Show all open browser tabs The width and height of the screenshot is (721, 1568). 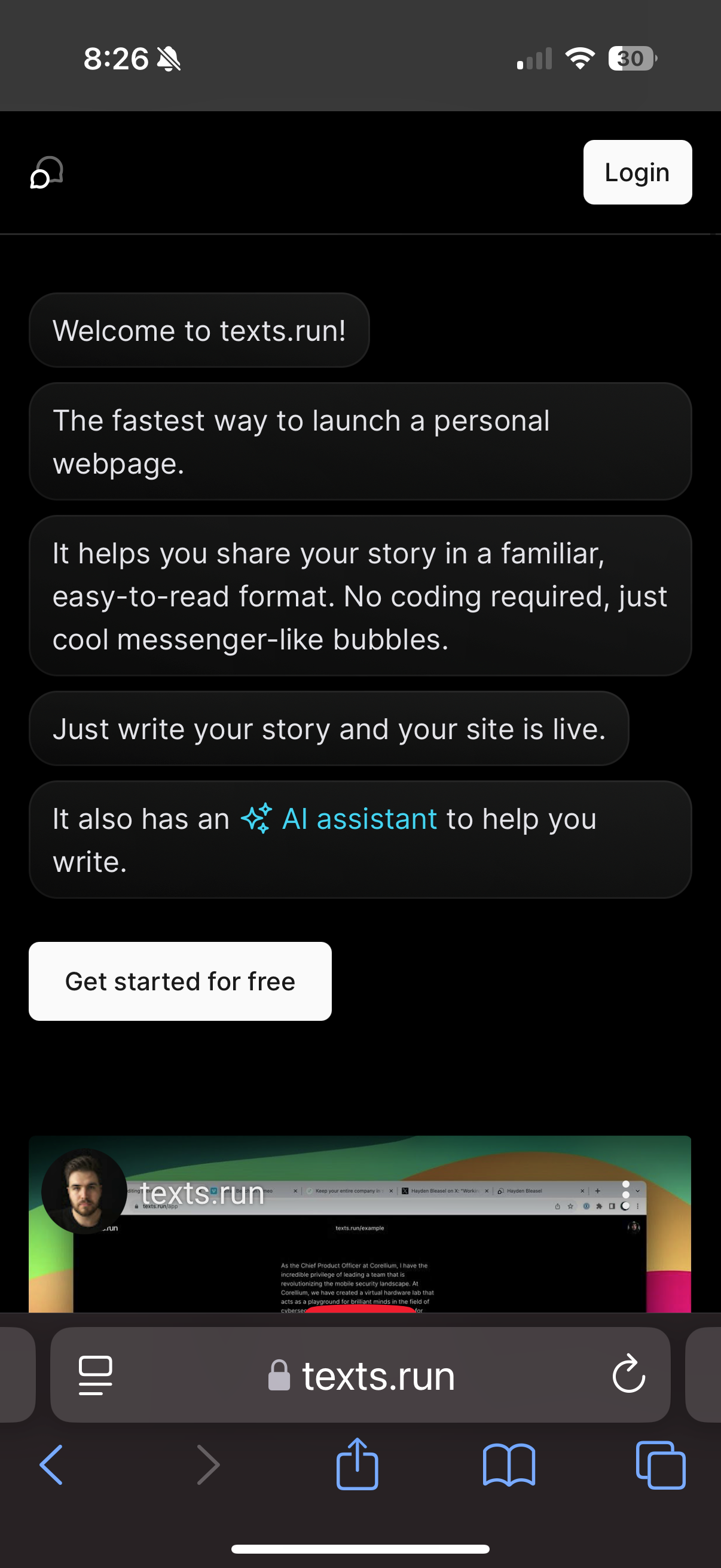(660, 1465)
